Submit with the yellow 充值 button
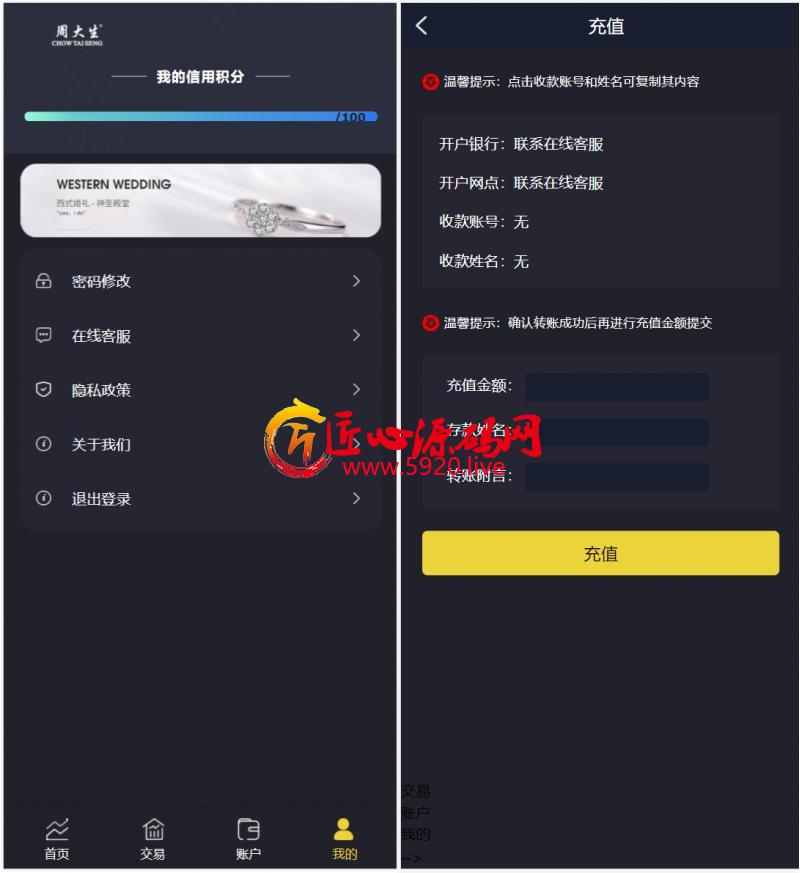Viewport: 800px width, 873px height. point(600,553)
